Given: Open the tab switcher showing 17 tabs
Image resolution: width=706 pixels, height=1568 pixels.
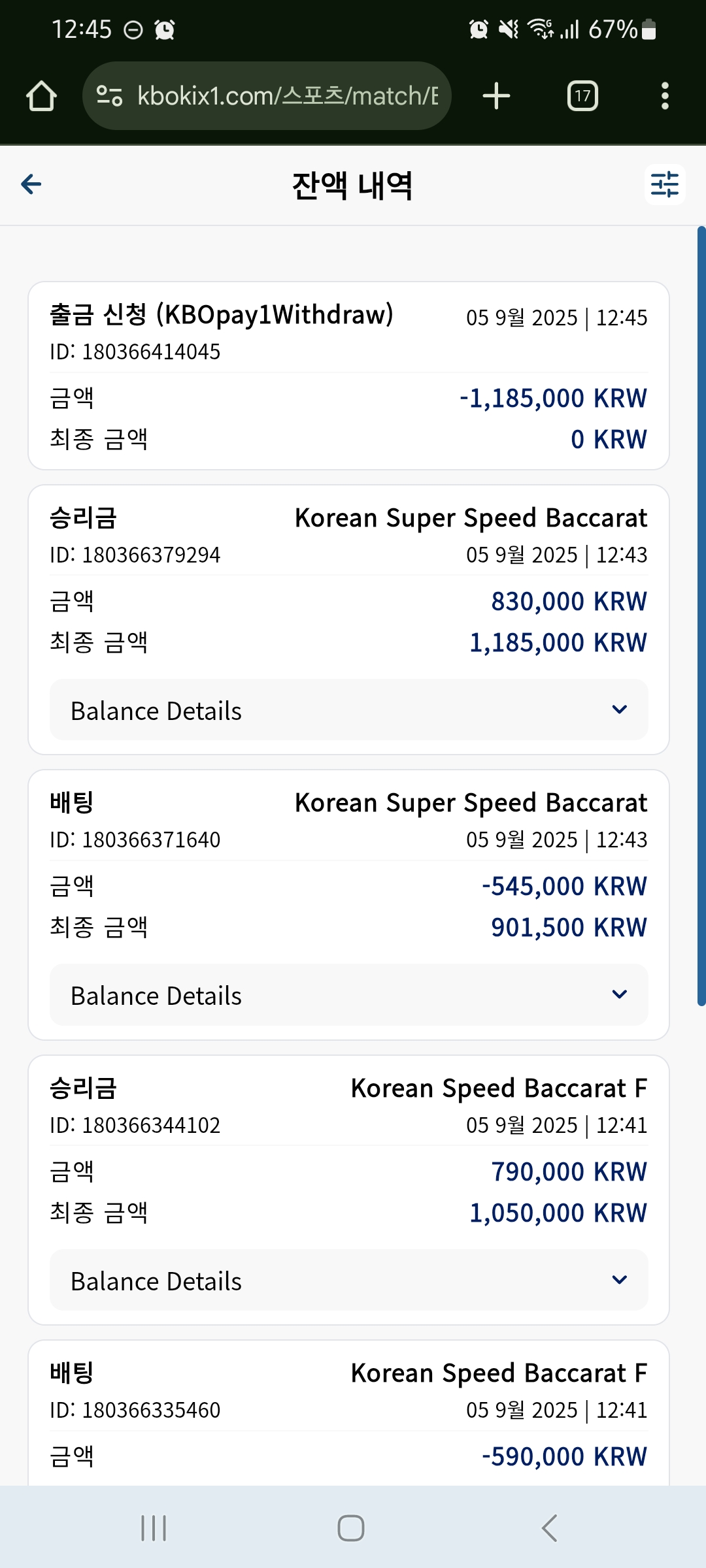Looking at the screenshot, I should 582,96.
